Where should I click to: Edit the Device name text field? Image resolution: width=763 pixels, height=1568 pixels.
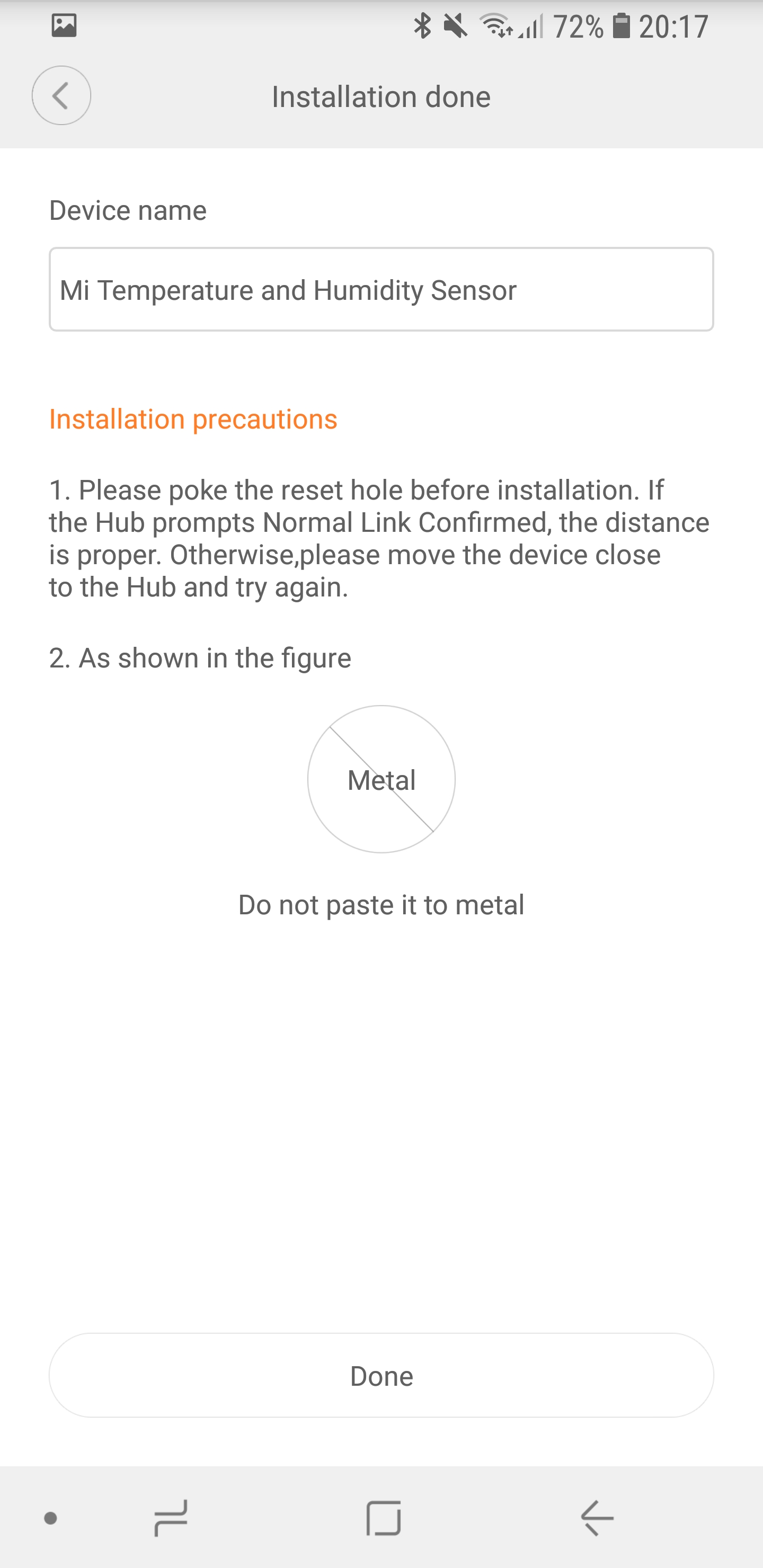click(381, 289)
